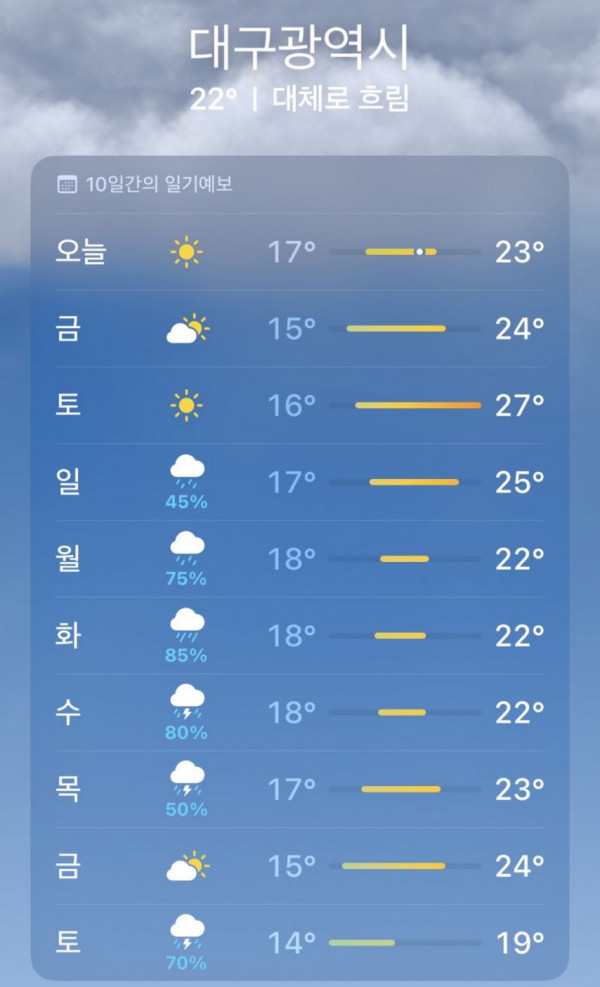Open the 일 forecast row with 45% rain

click(300, 482)
